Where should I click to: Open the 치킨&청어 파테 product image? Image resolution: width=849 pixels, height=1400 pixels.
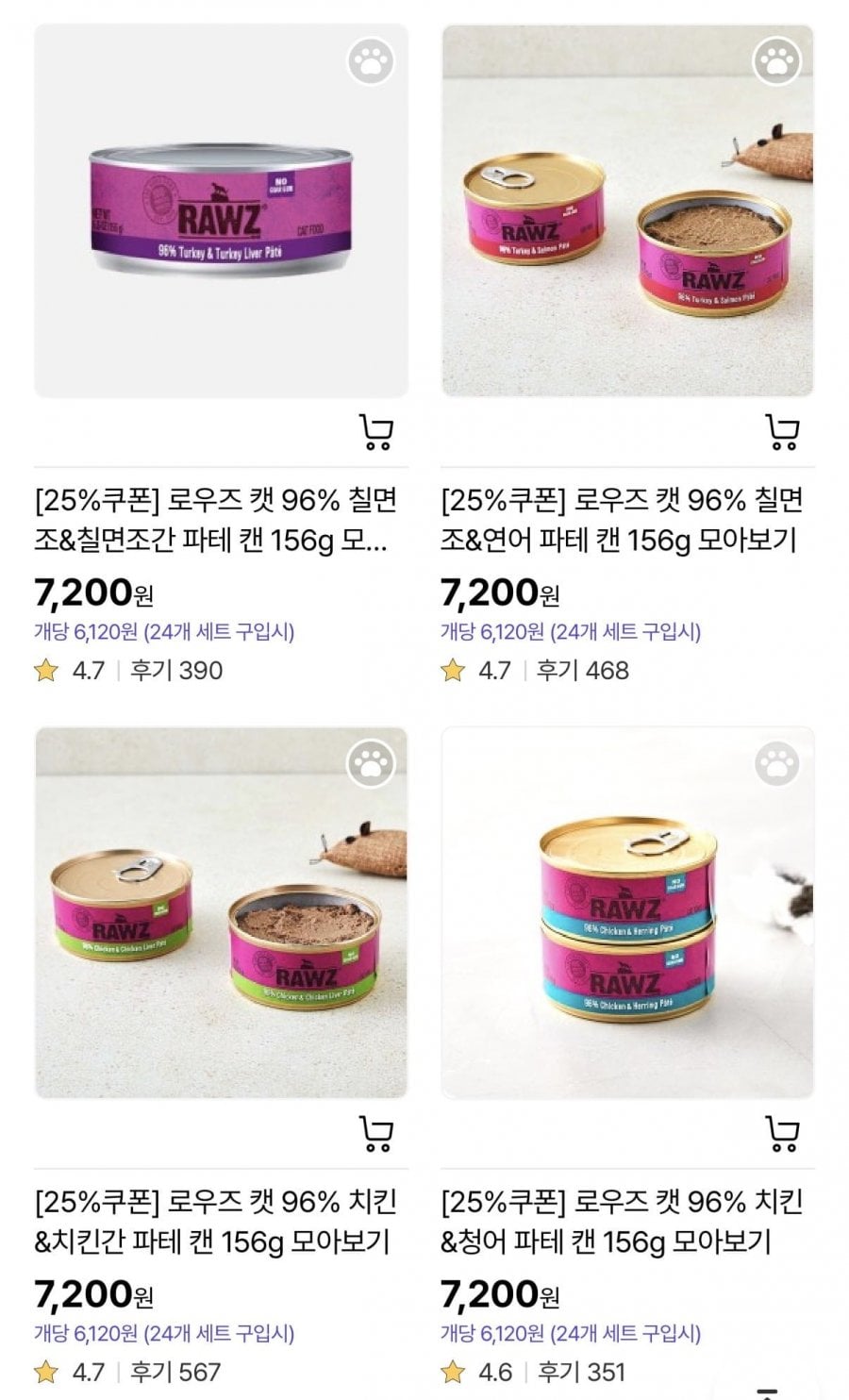627,912
